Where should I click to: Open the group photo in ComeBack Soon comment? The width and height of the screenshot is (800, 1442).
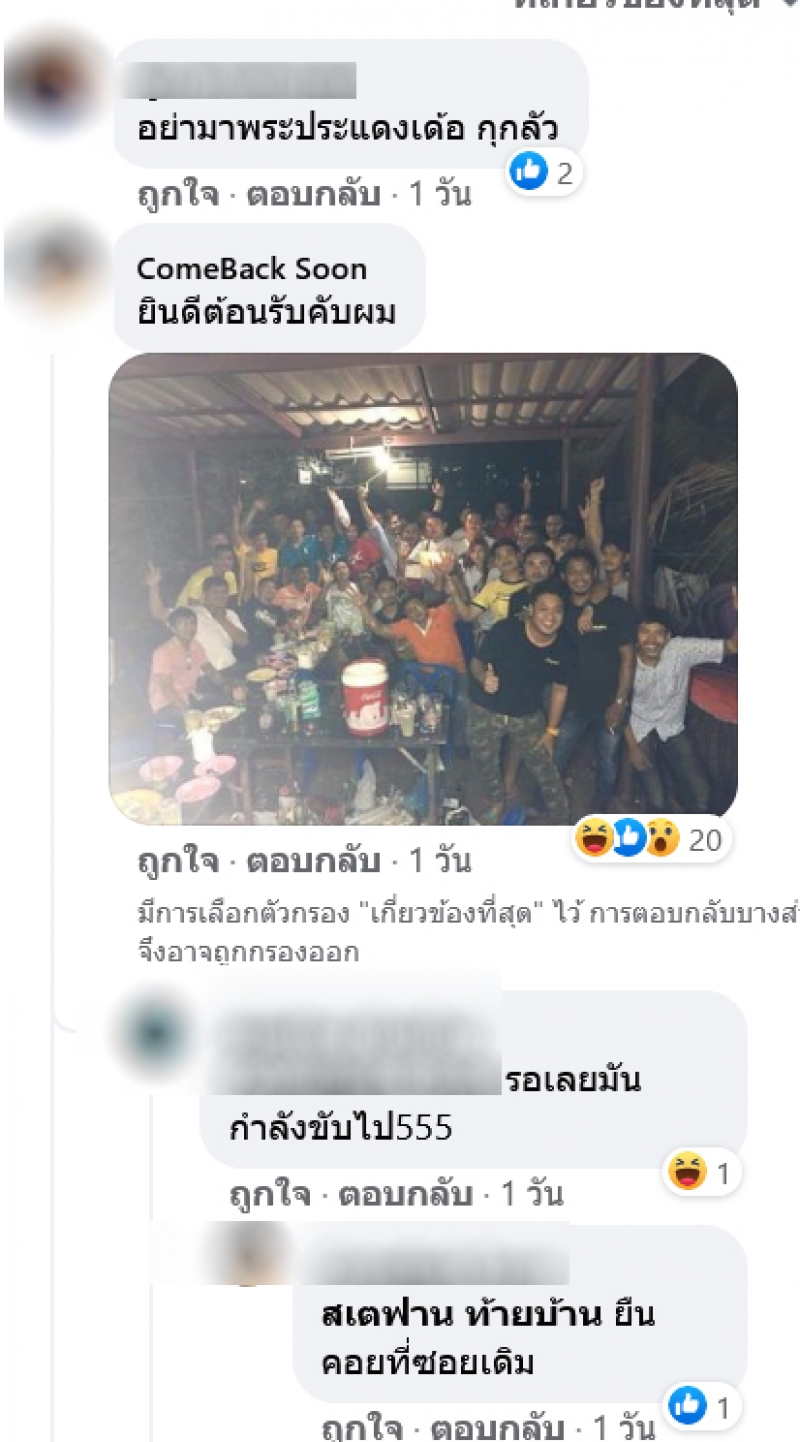pos(423,589)
